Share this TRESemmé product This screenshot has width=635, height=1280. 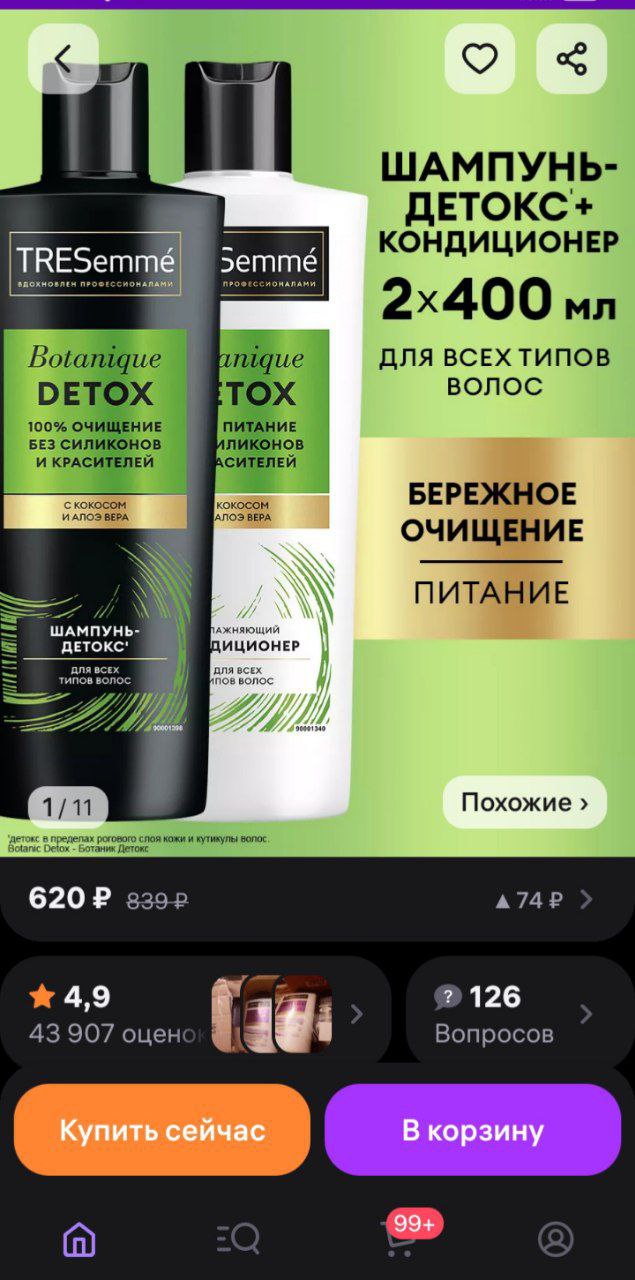(x=572, y=59)
